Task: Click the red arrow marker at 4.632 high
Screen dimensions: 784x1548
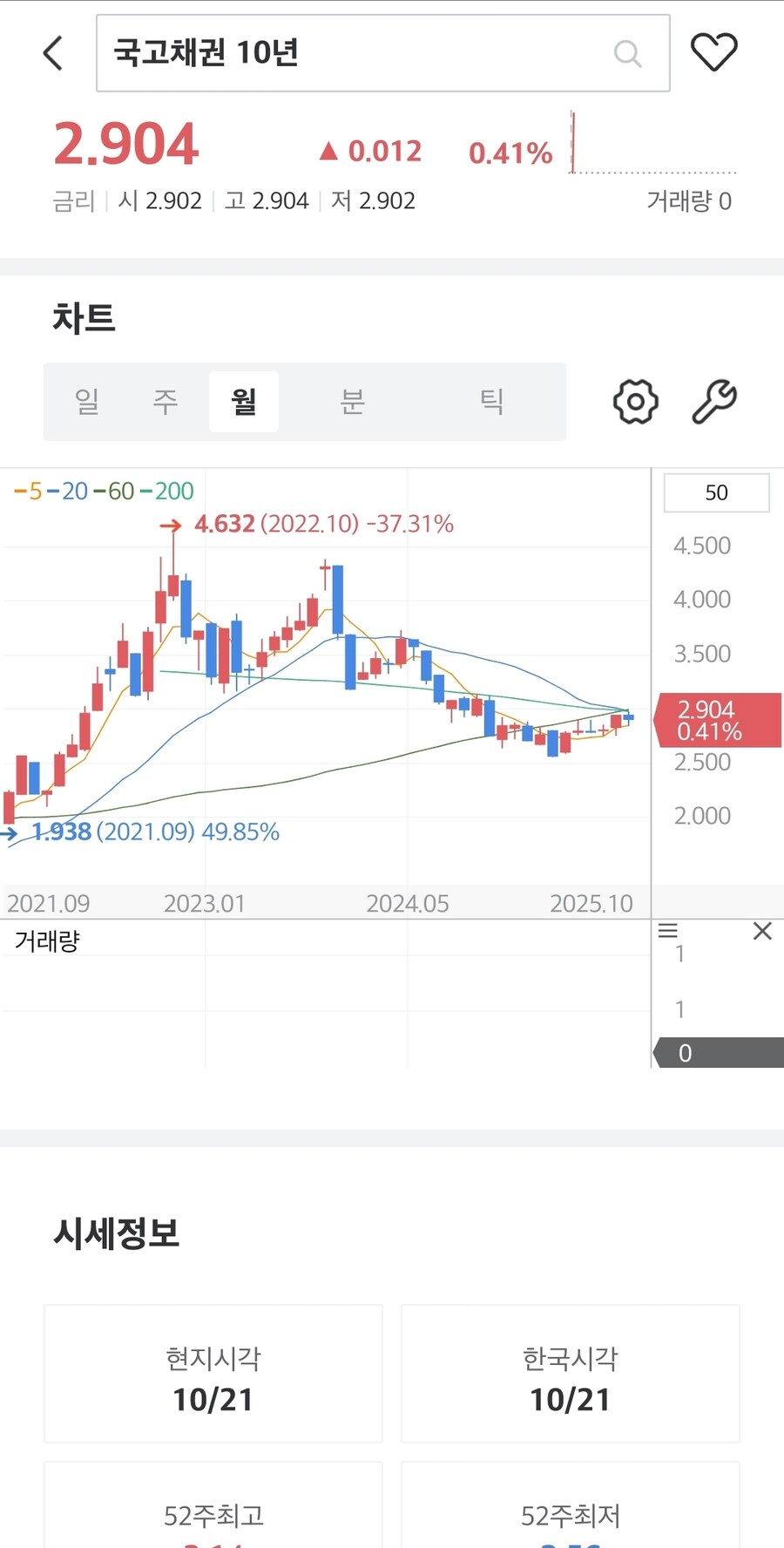Action: 171,525
